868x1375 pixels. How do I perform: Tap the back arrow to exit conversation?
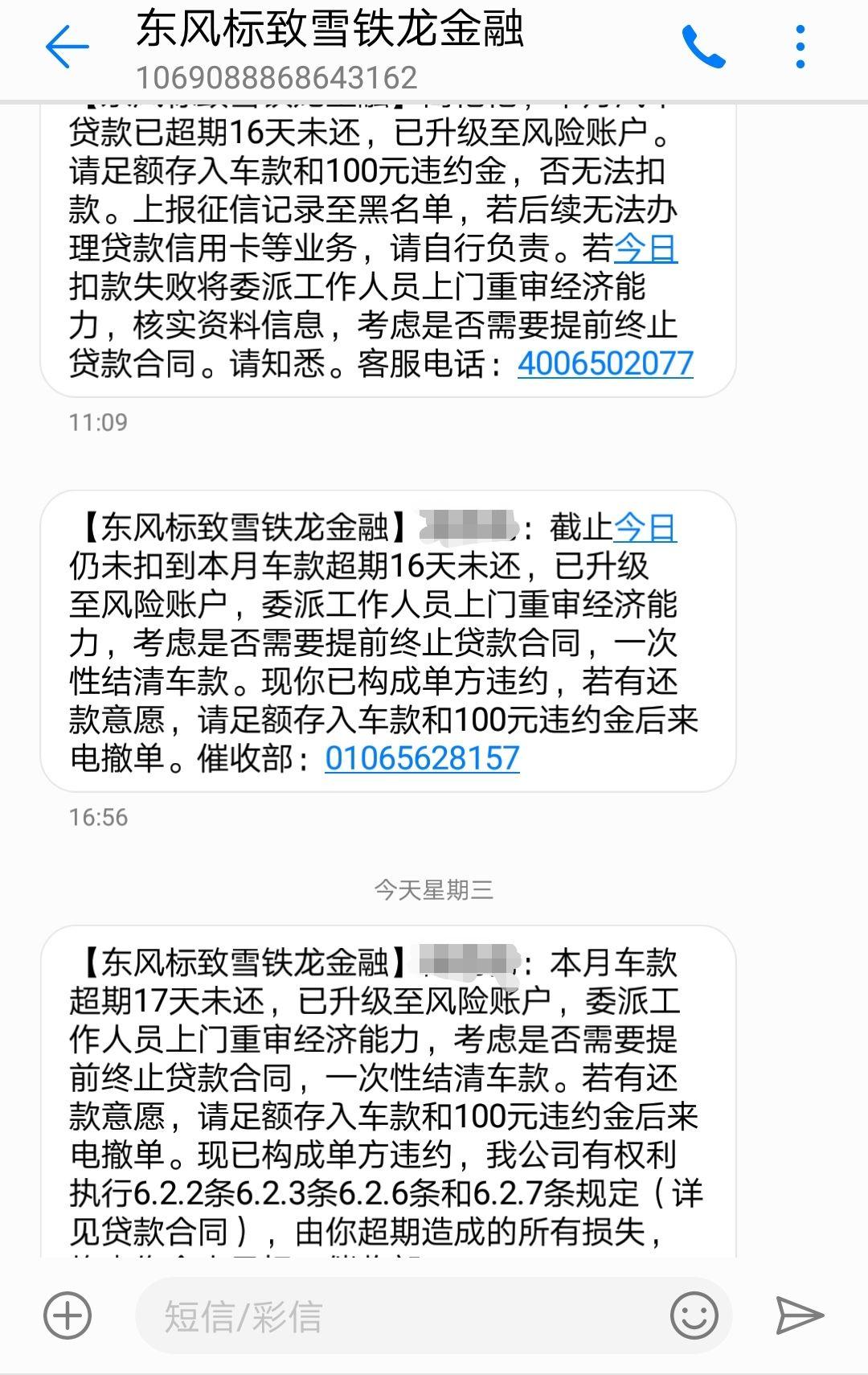point(69,47)
